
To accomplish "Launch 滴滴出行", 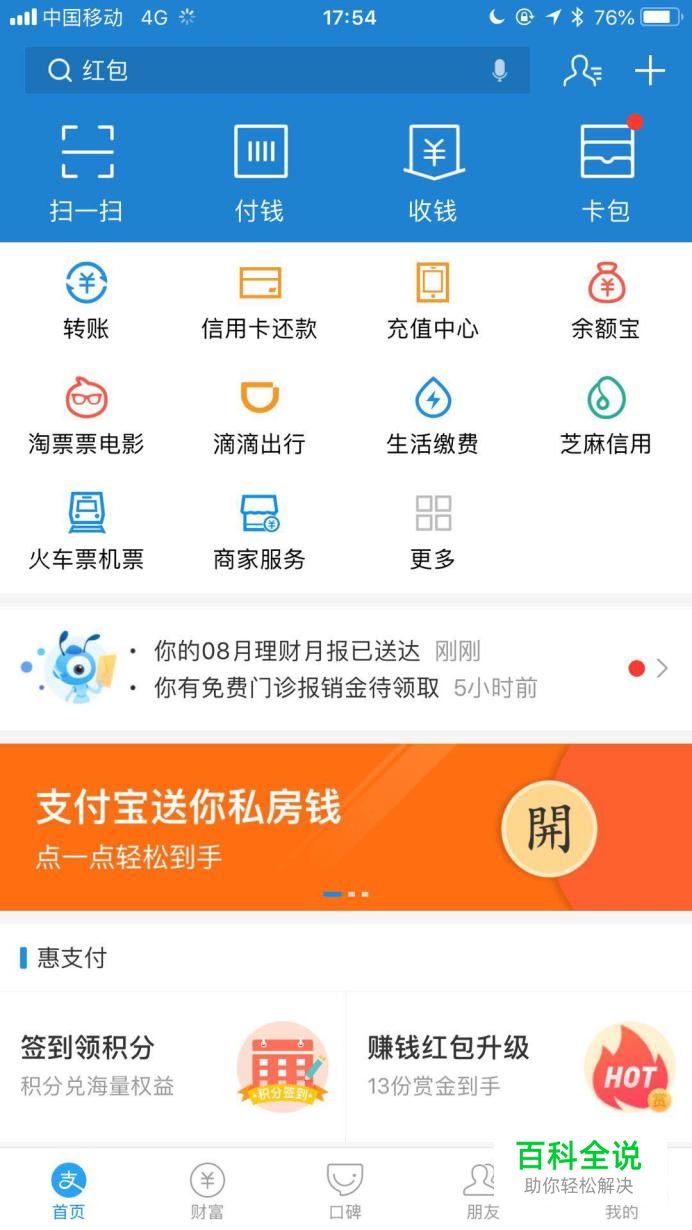I will coord(260,415).
